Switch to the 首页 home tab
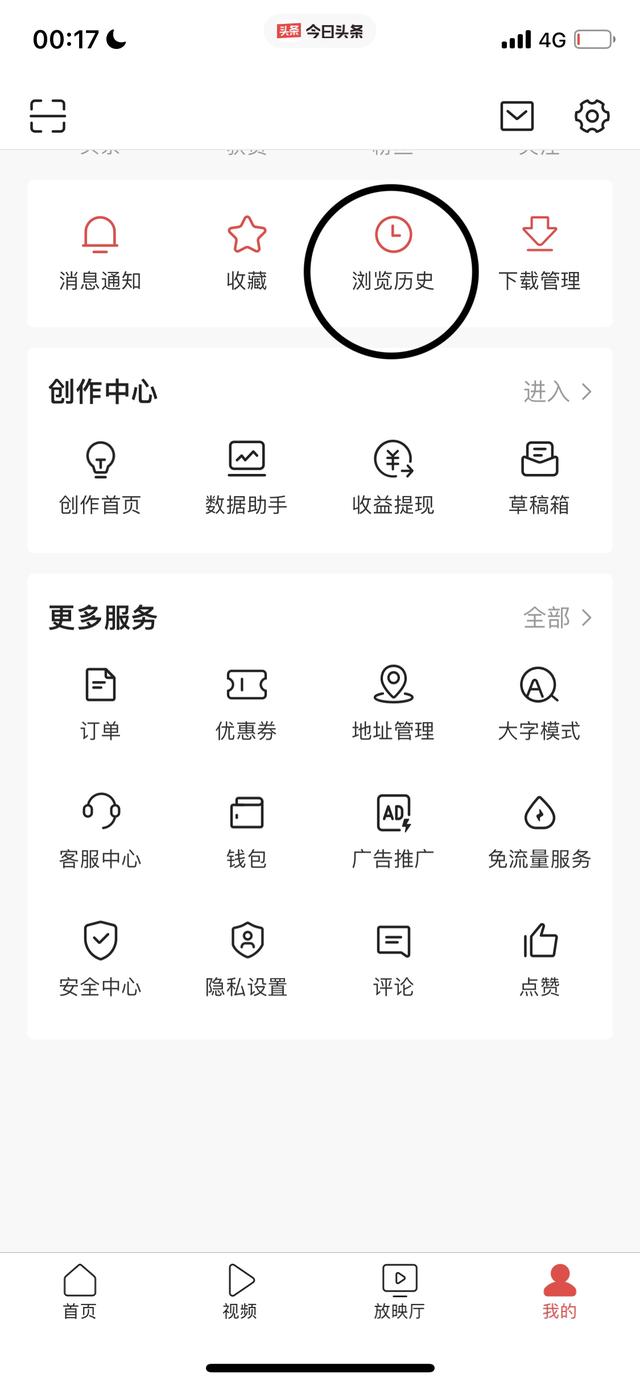Screen dimensions: 640x1386 click(80, 1291)
